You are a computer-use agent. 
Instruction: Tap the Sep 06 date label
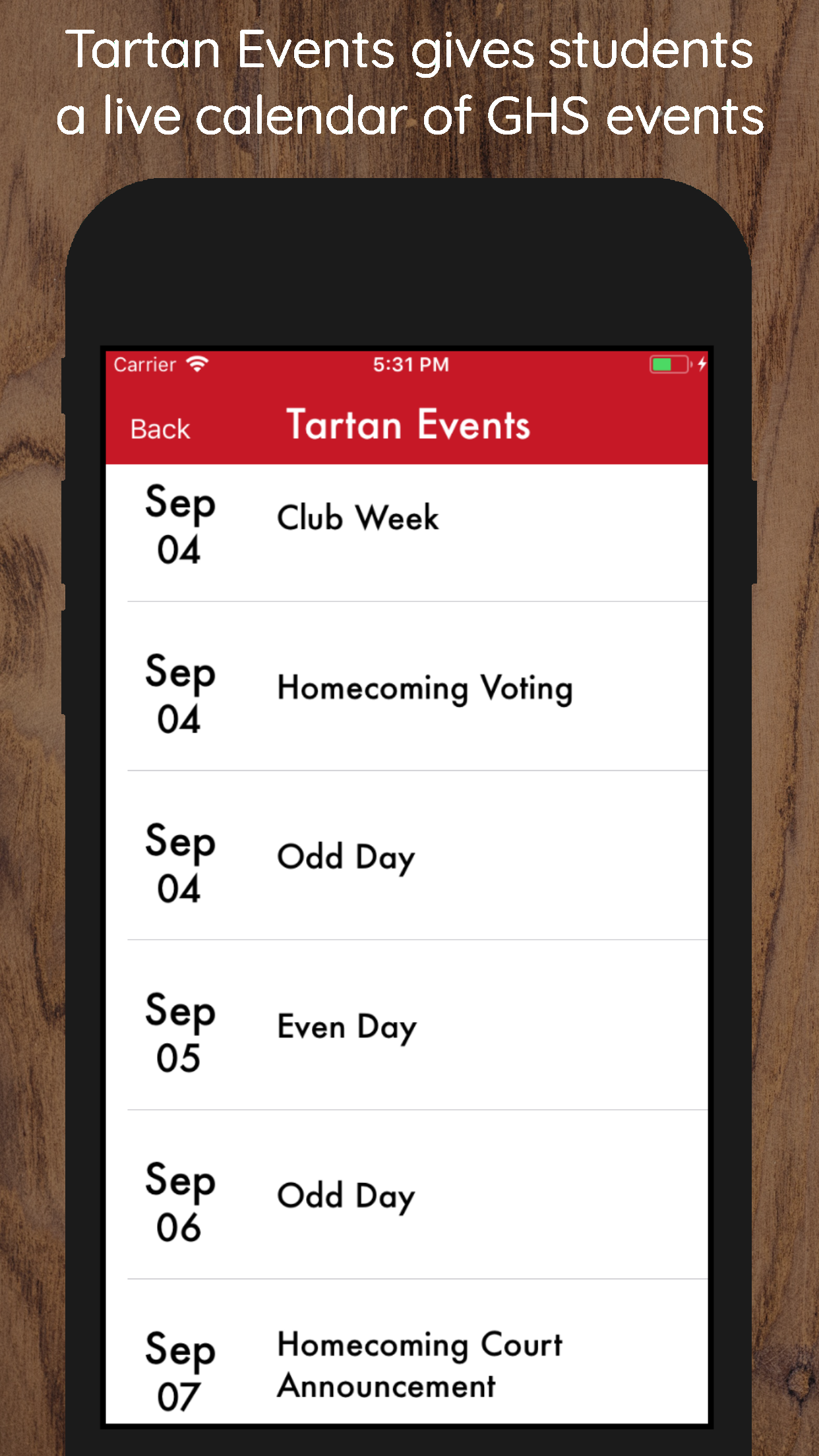click(179, 1205)
